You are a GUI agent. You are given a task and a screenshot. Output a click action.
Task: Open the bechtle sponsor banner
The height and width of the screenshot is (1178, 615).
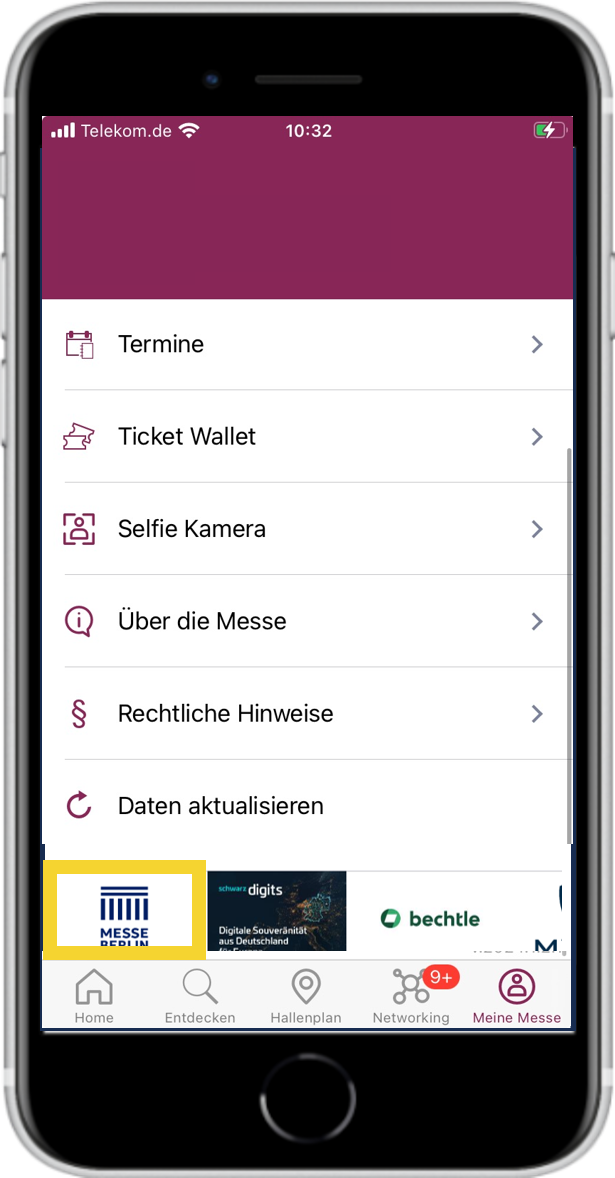click(x=431, y=917)
